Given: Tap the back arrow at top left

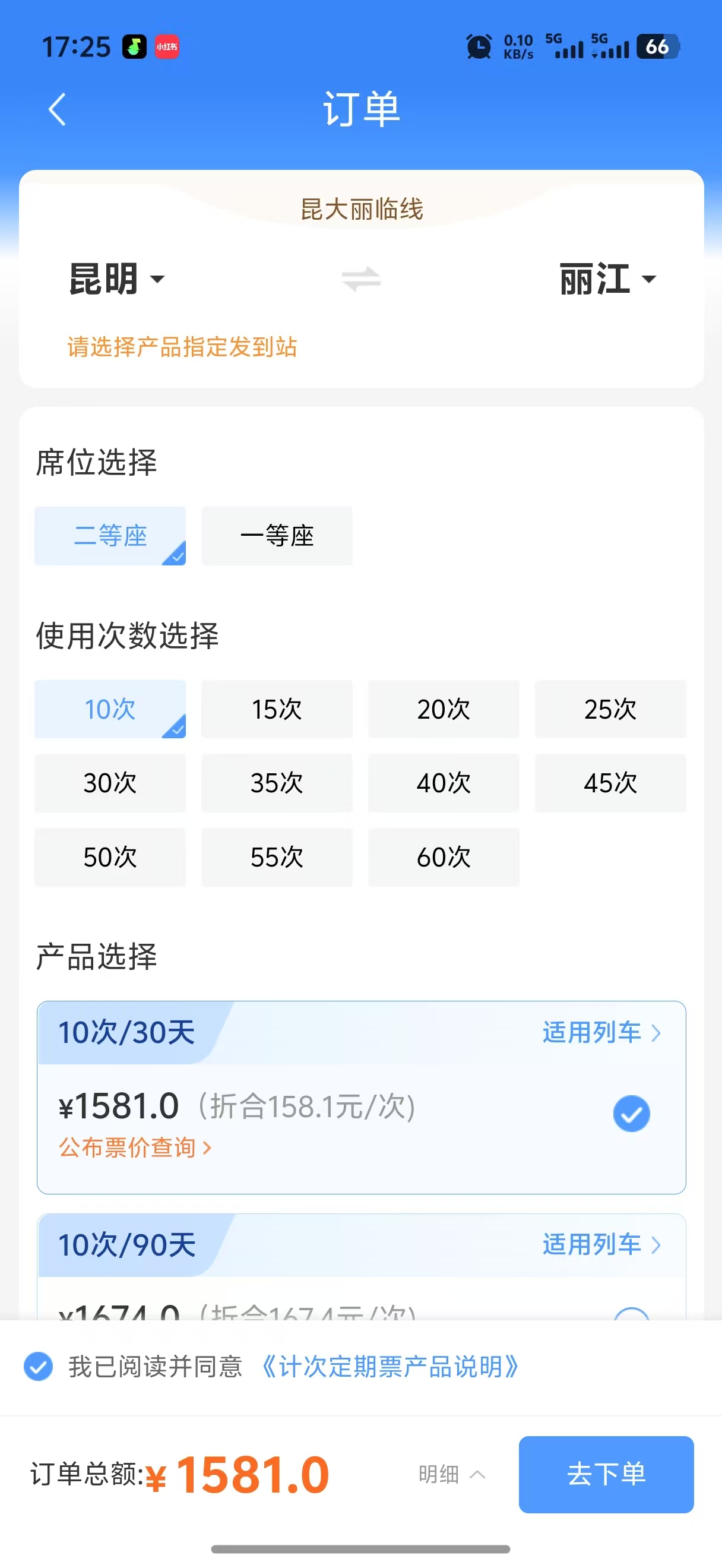Looking at the screenshot, I should coord(56,109).
